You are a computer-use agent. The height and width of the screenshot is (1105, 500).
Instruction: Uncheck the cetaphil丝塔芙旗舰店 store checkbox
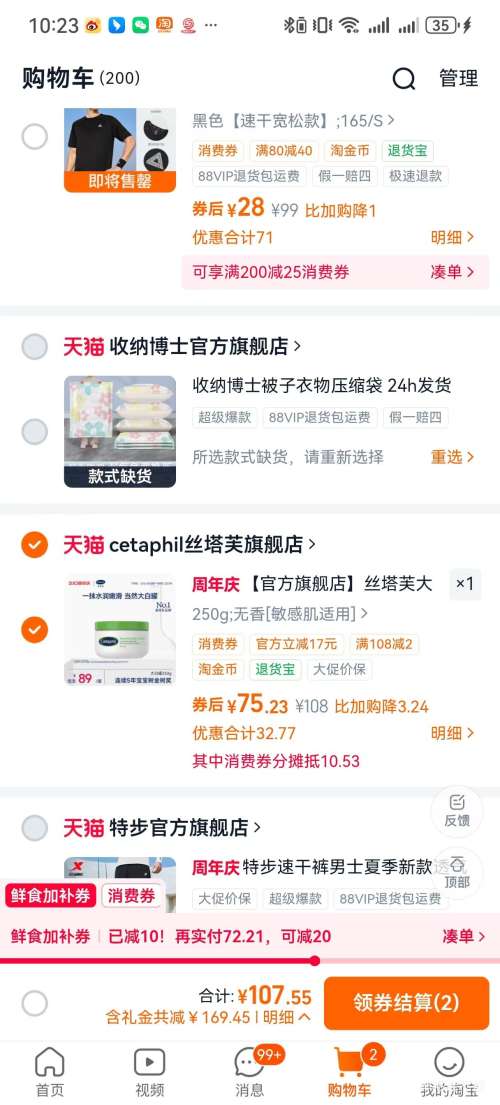click(x=35, y=544)
